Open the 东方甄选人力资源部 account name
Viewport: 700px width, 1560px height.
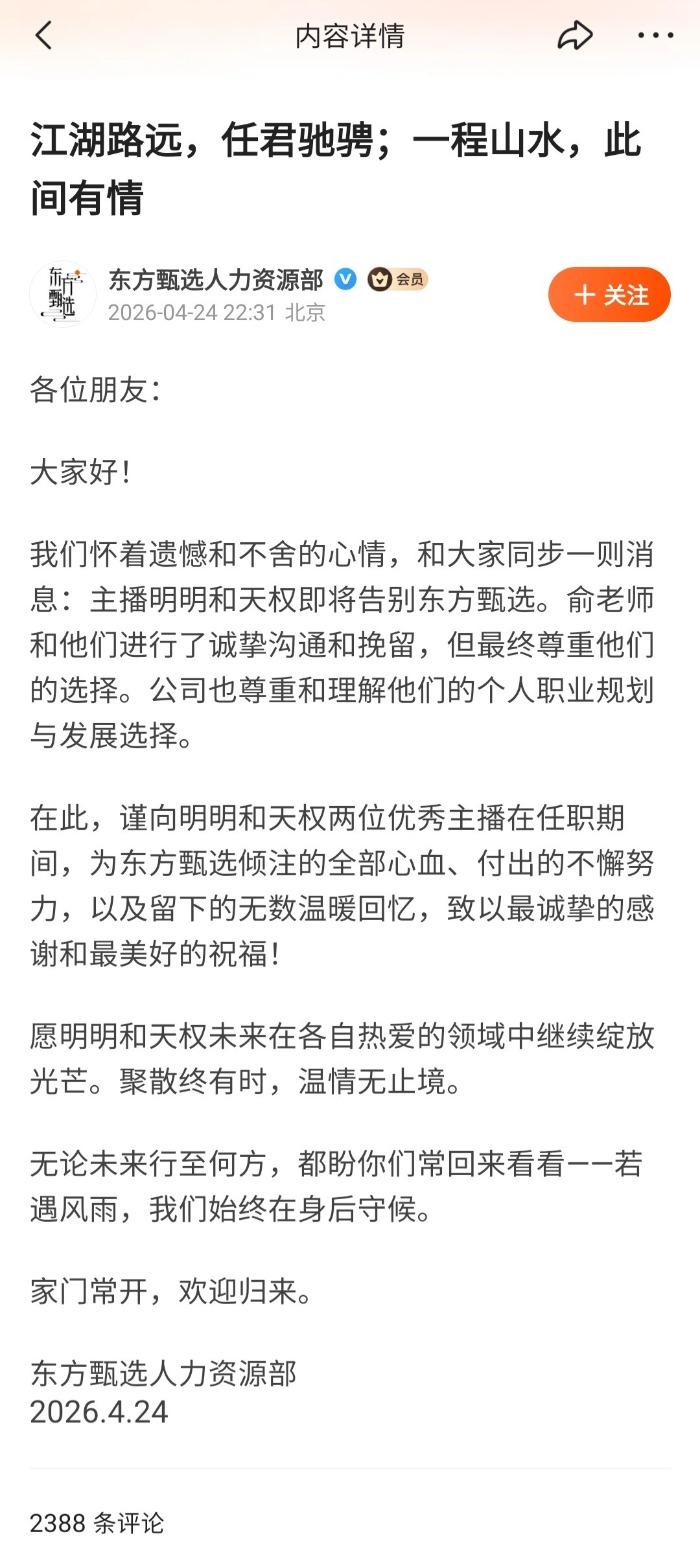point(215,279)
